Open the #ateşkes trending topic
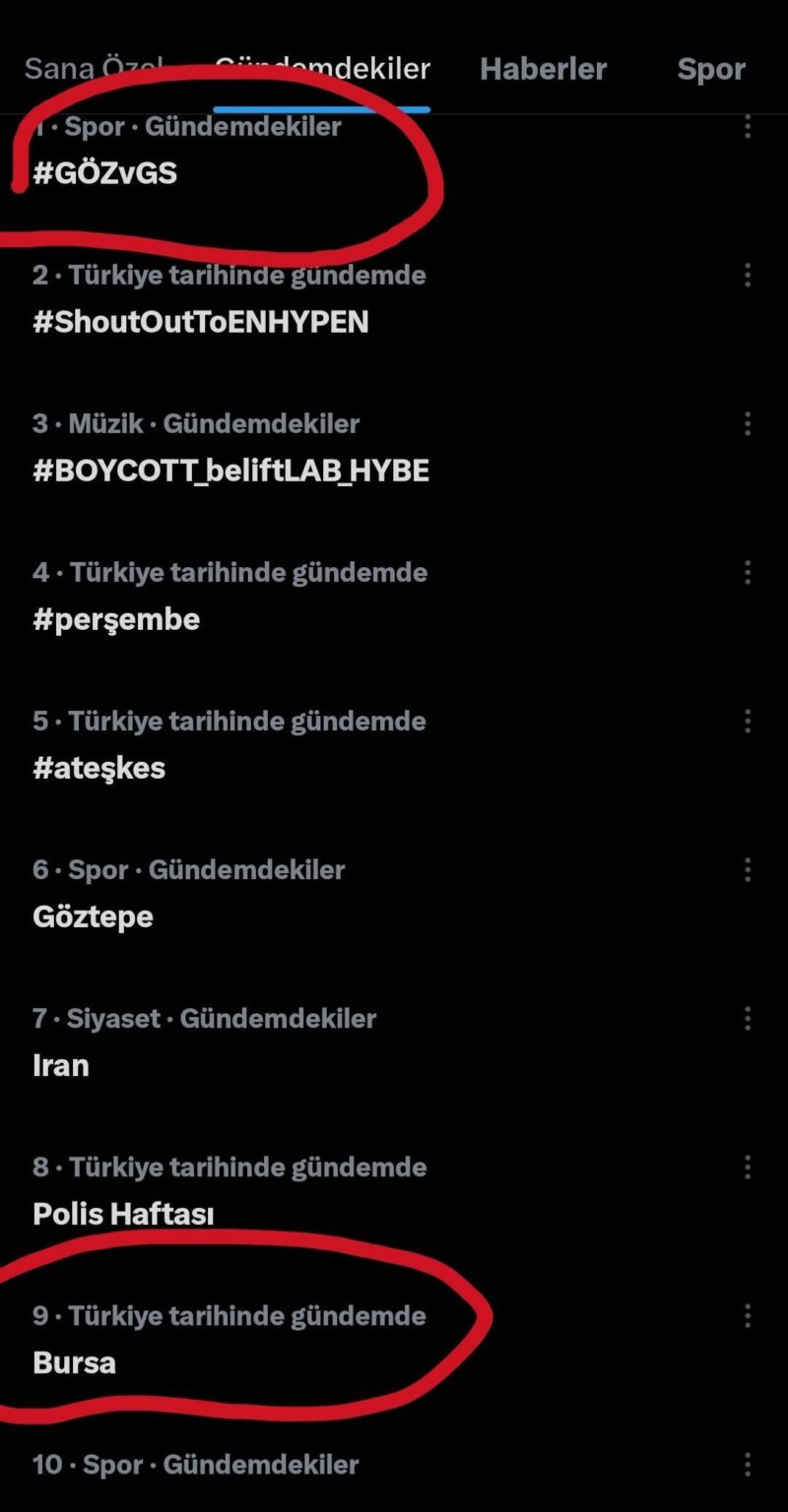Viewport: 788px width, 1512px height. [99, 768]
